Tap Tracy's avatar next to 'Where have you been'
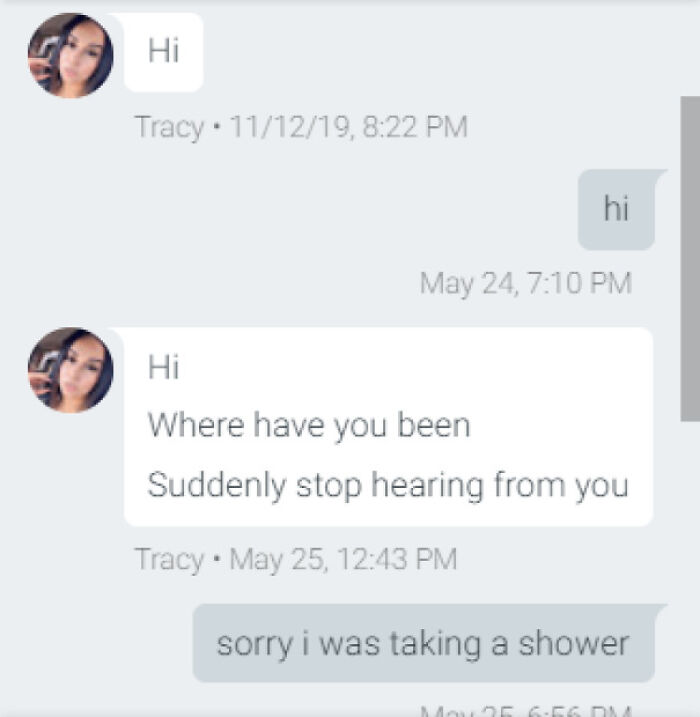700x717 pixels. coord(70,370)
